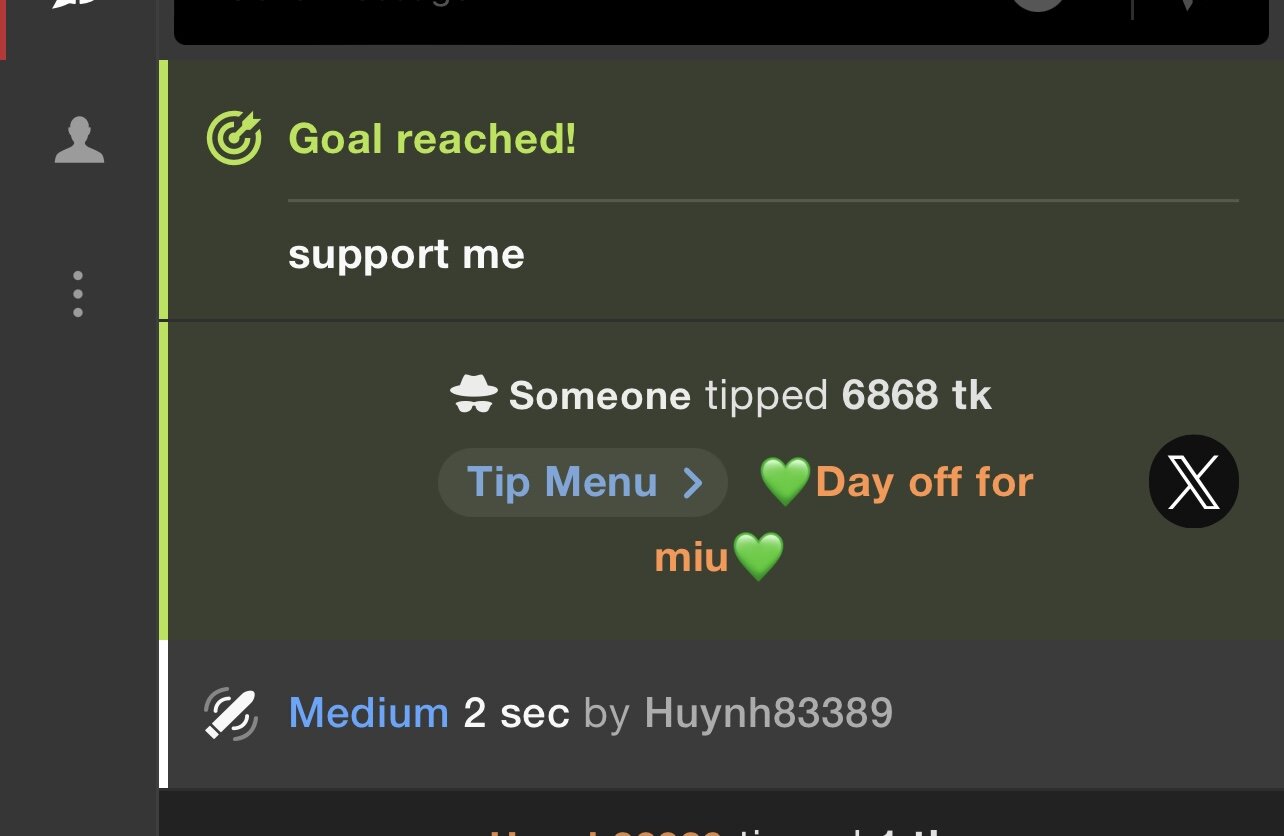Open the Tip Menu chip
Screen dimensions: 1284x836
(x=583, y=483)
